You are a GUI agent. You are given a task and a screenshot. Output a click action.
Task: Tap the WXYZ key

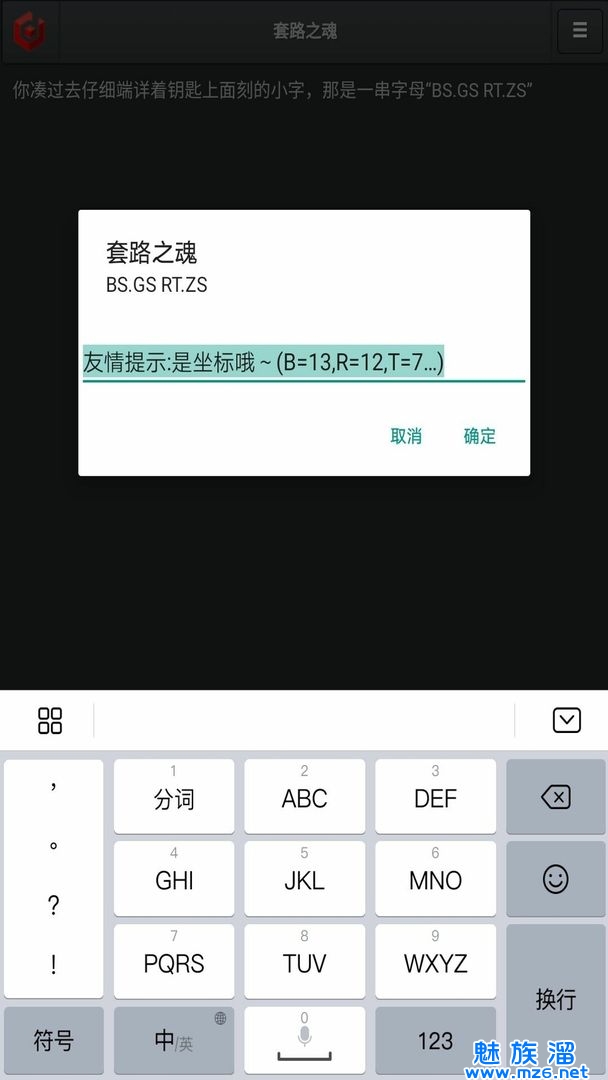tap(435, 960)
